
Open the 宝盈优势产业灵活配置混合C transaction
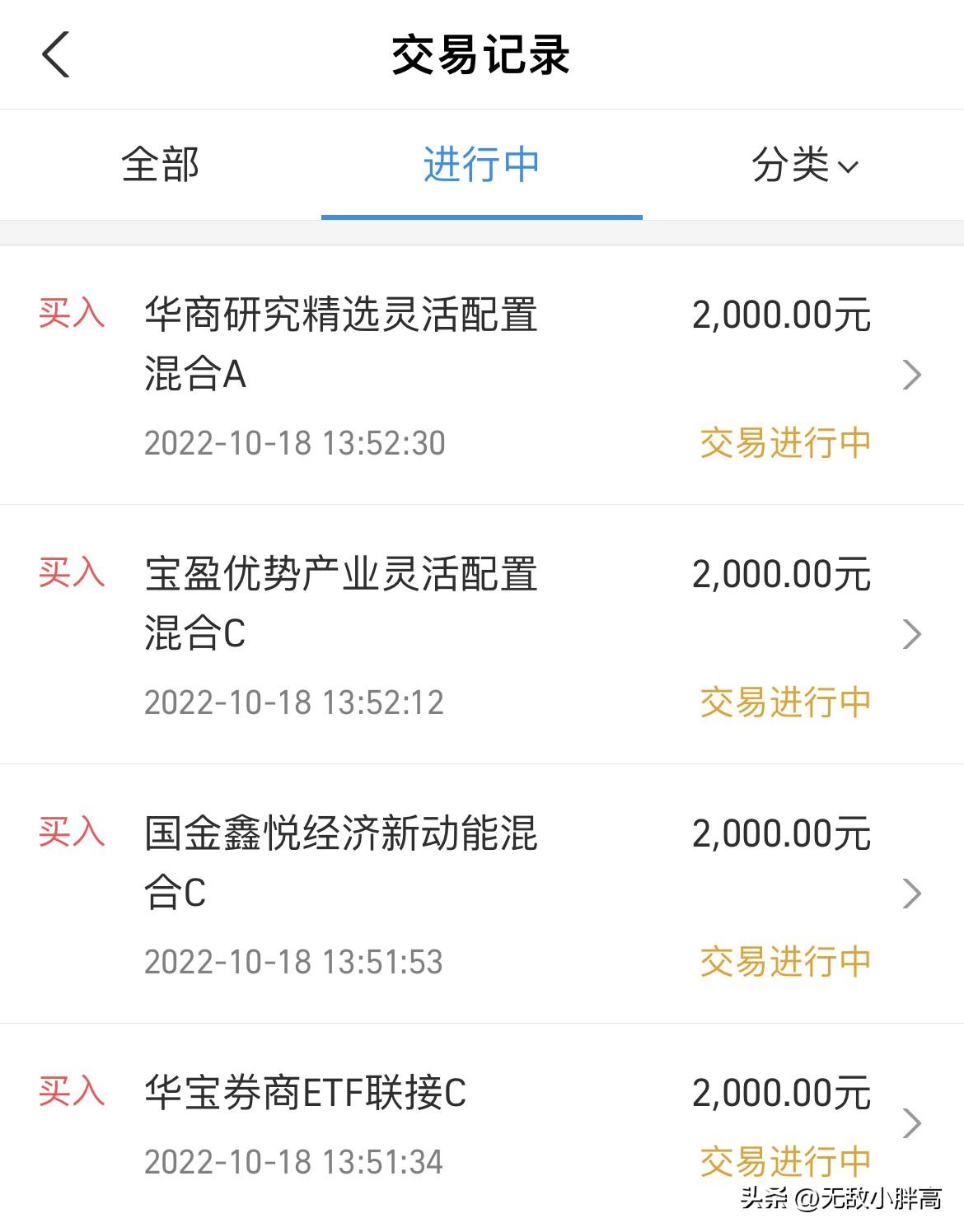pyautogui.click(x=482, y=634)
